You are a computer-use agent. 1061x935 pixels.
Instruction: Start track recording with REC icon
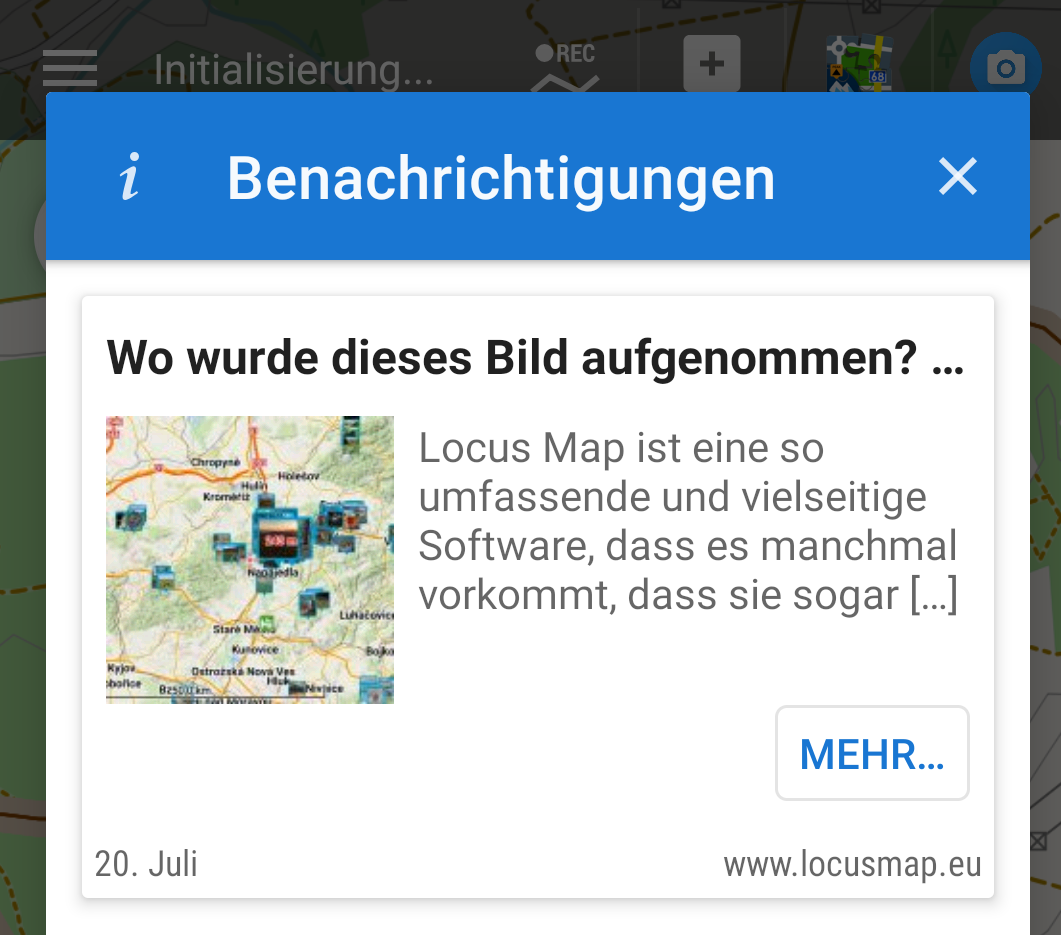(x=565, y=66)
